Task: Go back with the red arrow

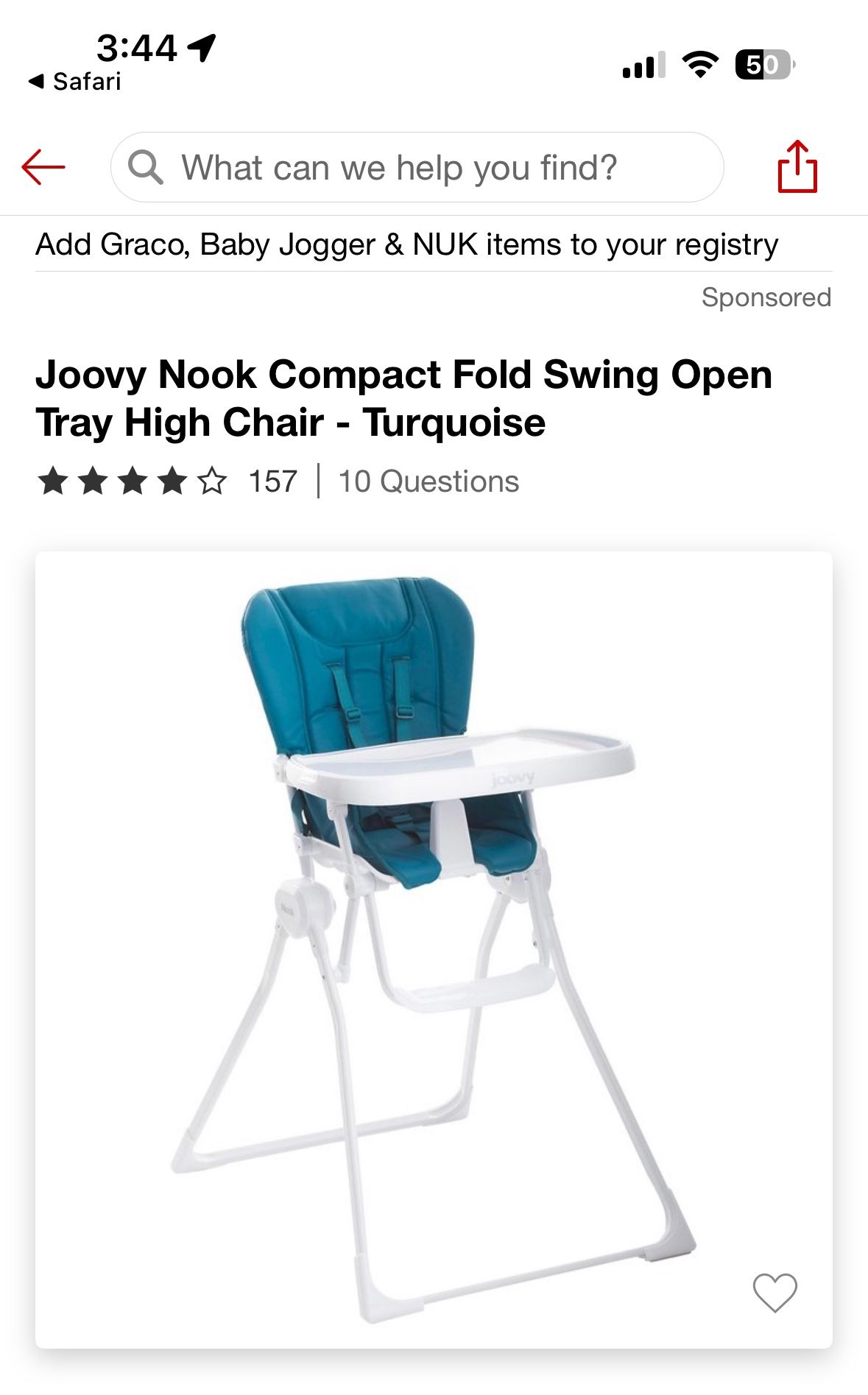Action: pos(43,167)
